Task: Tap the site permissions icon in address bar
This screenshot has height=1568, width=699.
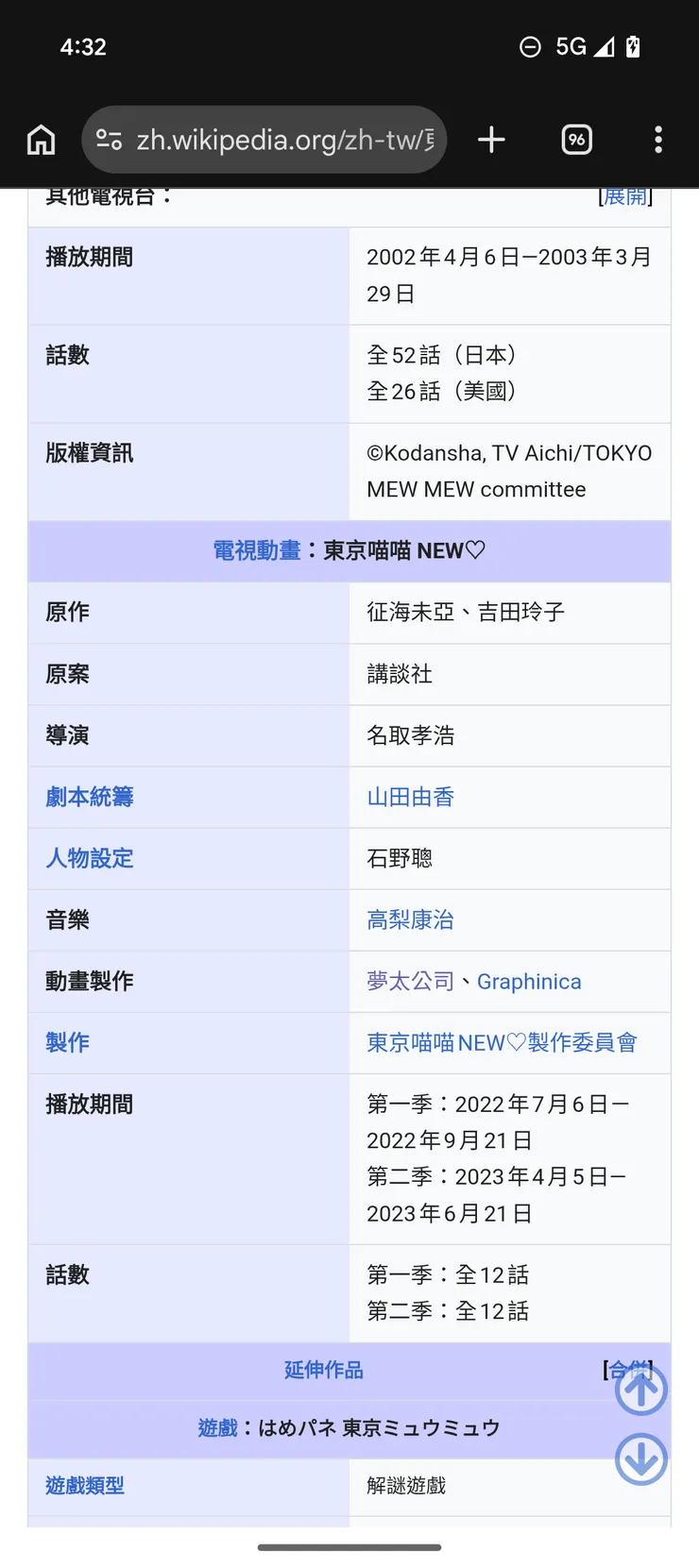Action: [x=109, y=139]
